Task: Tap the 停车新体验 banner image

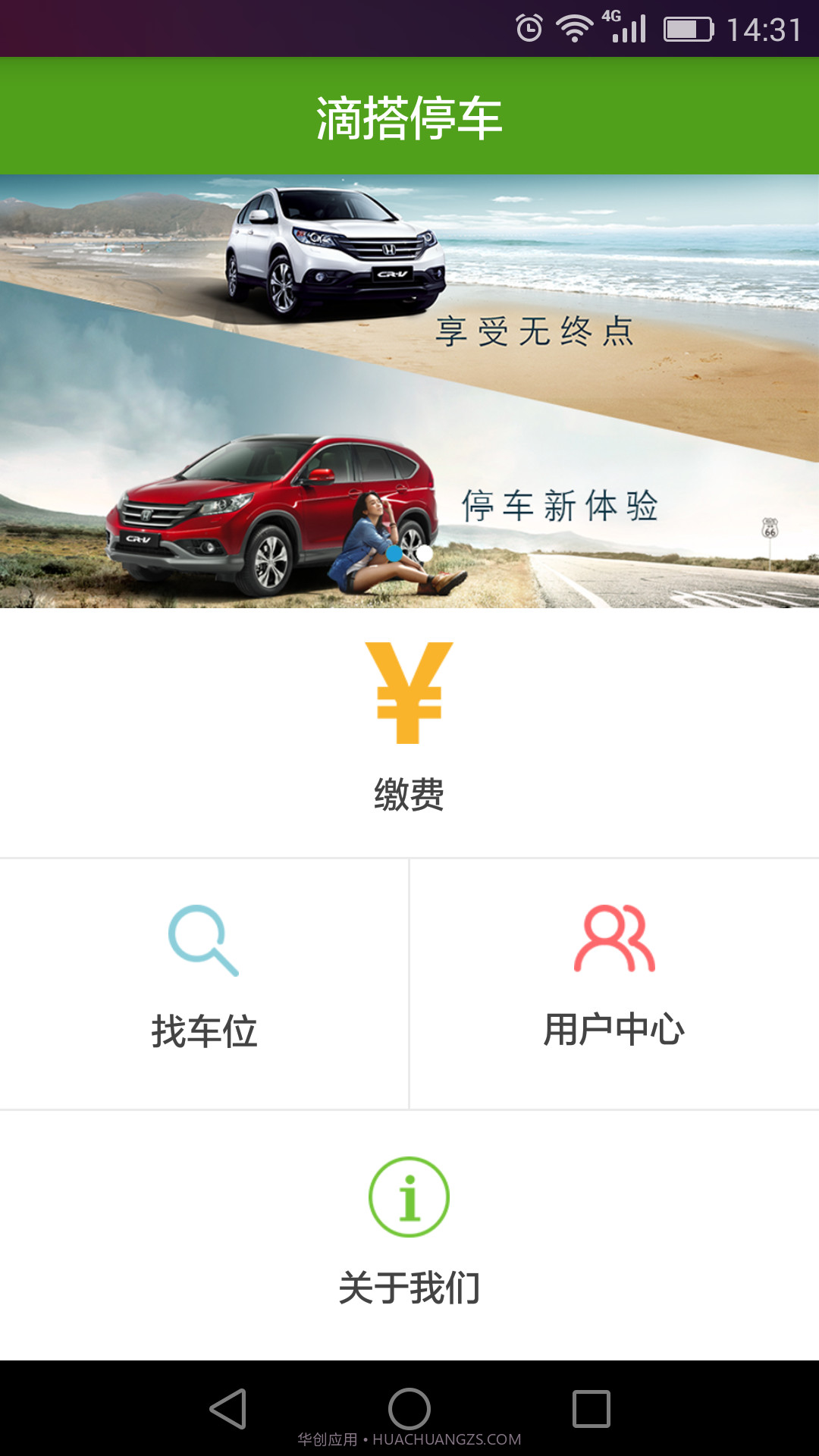Action: (x=409, y=500)
